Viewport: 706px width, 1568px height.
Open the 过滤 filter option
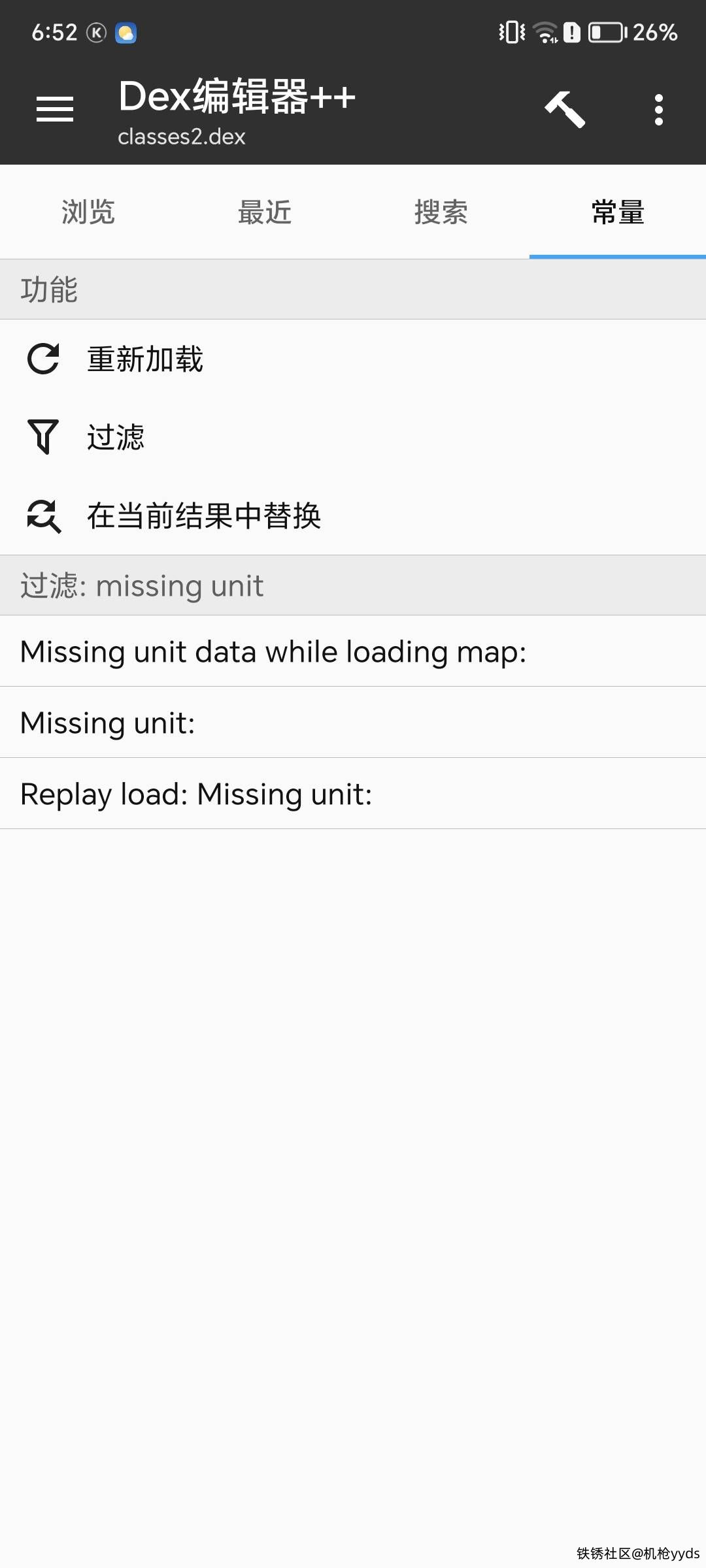coord(116,437)
